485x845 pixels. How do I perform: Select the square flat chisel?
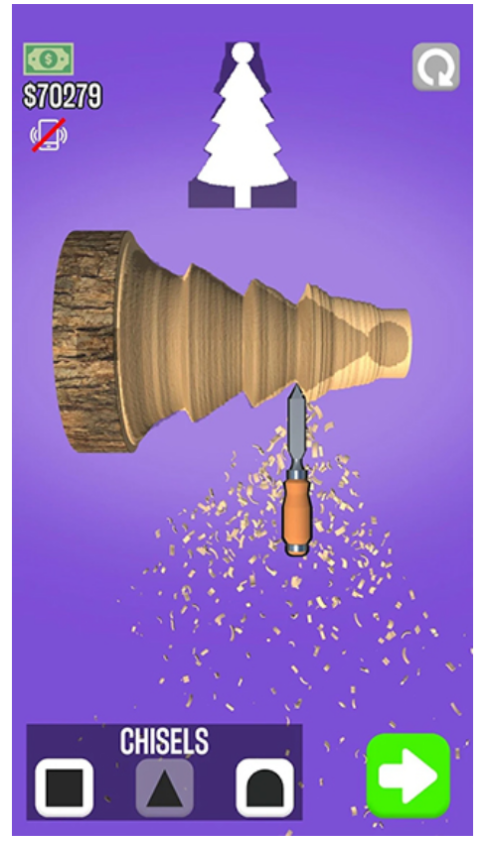click(64, 787)
